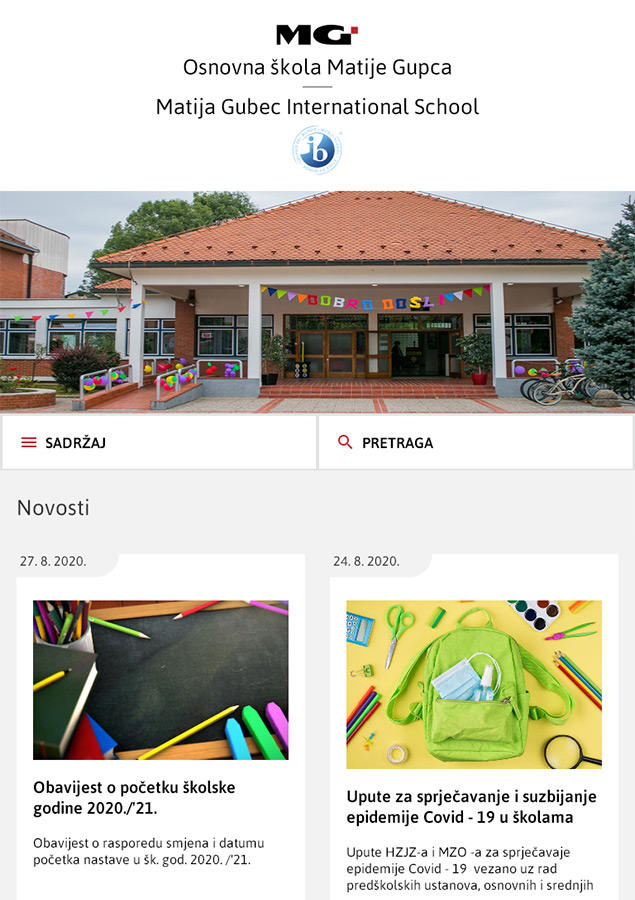Tap the chalkboard and pencils news image
The image size is (635, 900).
(x=160, y=680)
